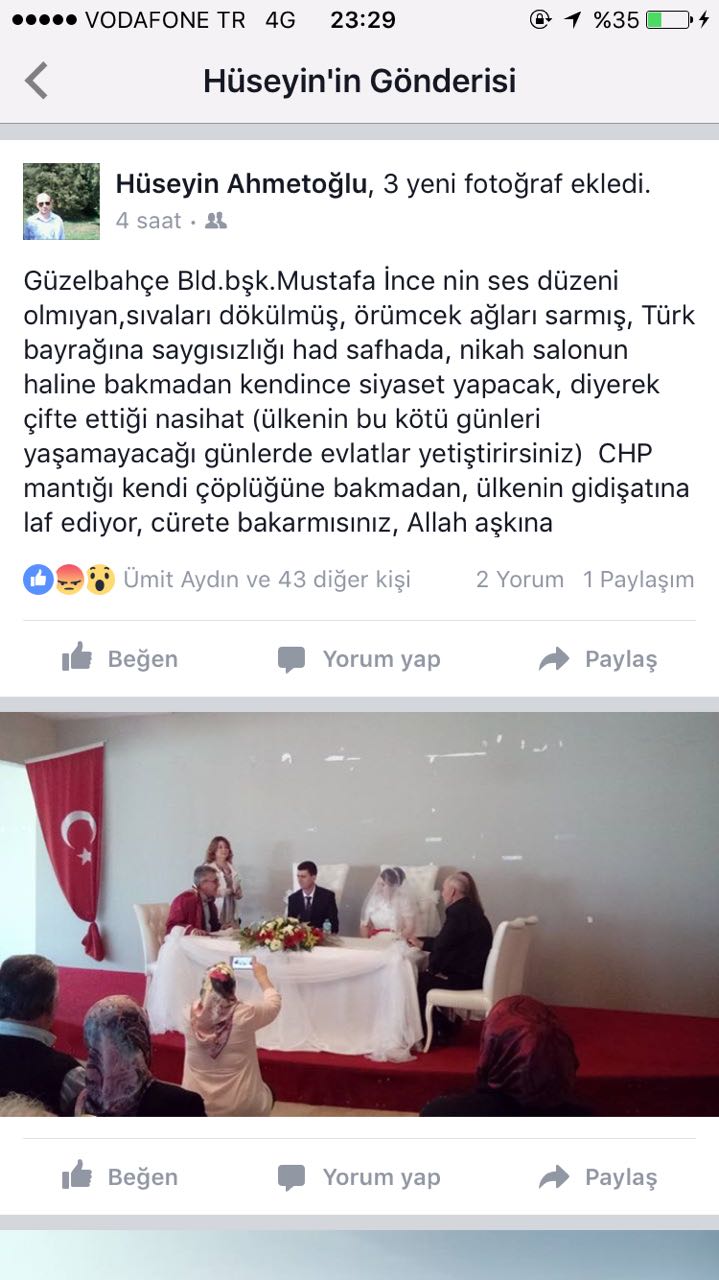
Task: Go back from Hüseyin'in Gönderisi
Action: point(37,81)
